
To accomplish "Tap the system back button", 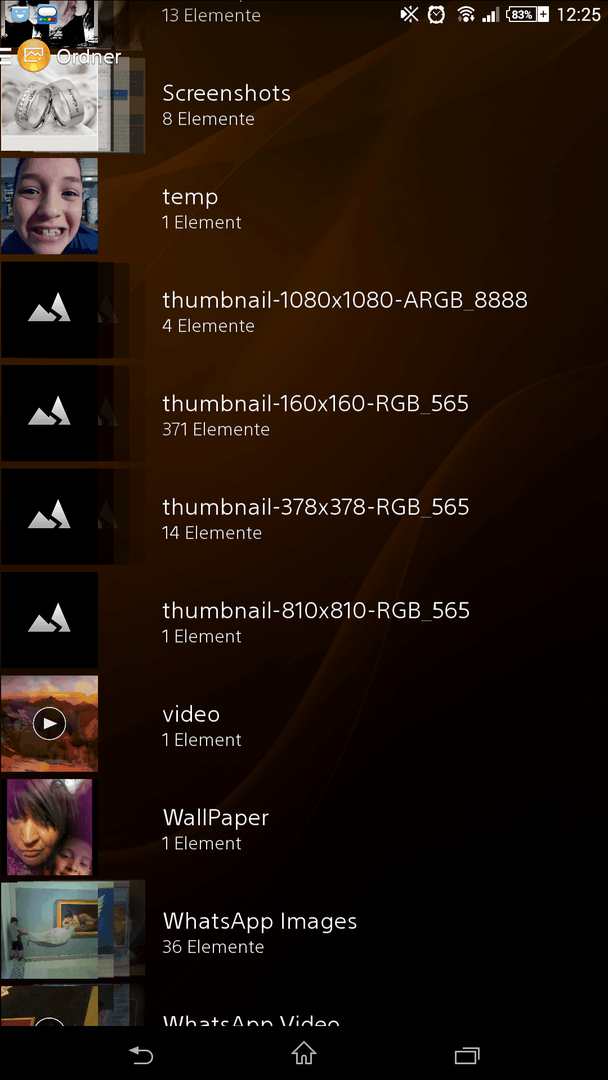I will tap(141, 1054).
